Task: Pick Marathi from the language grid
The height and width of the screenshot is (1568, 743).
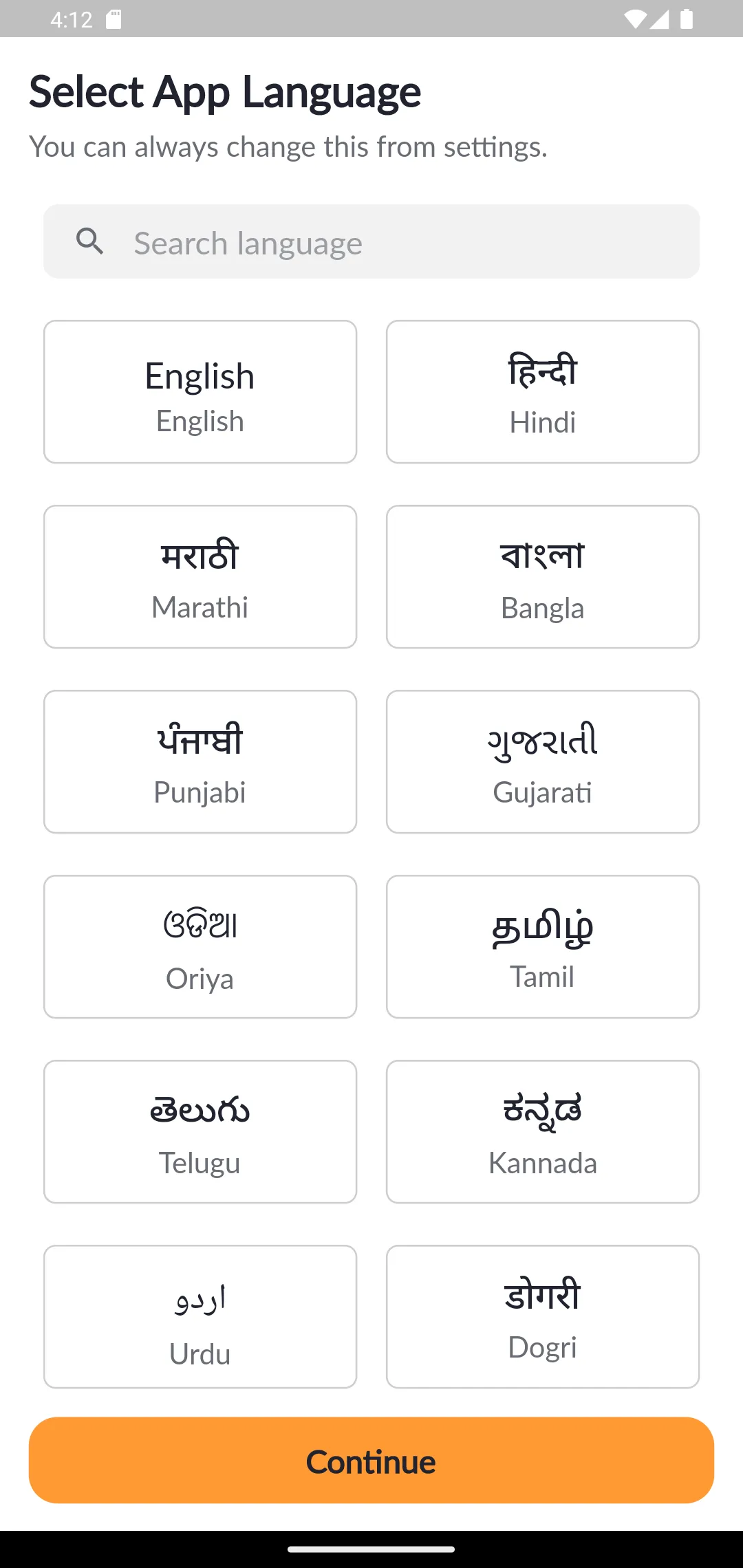Action: point(200,577)
